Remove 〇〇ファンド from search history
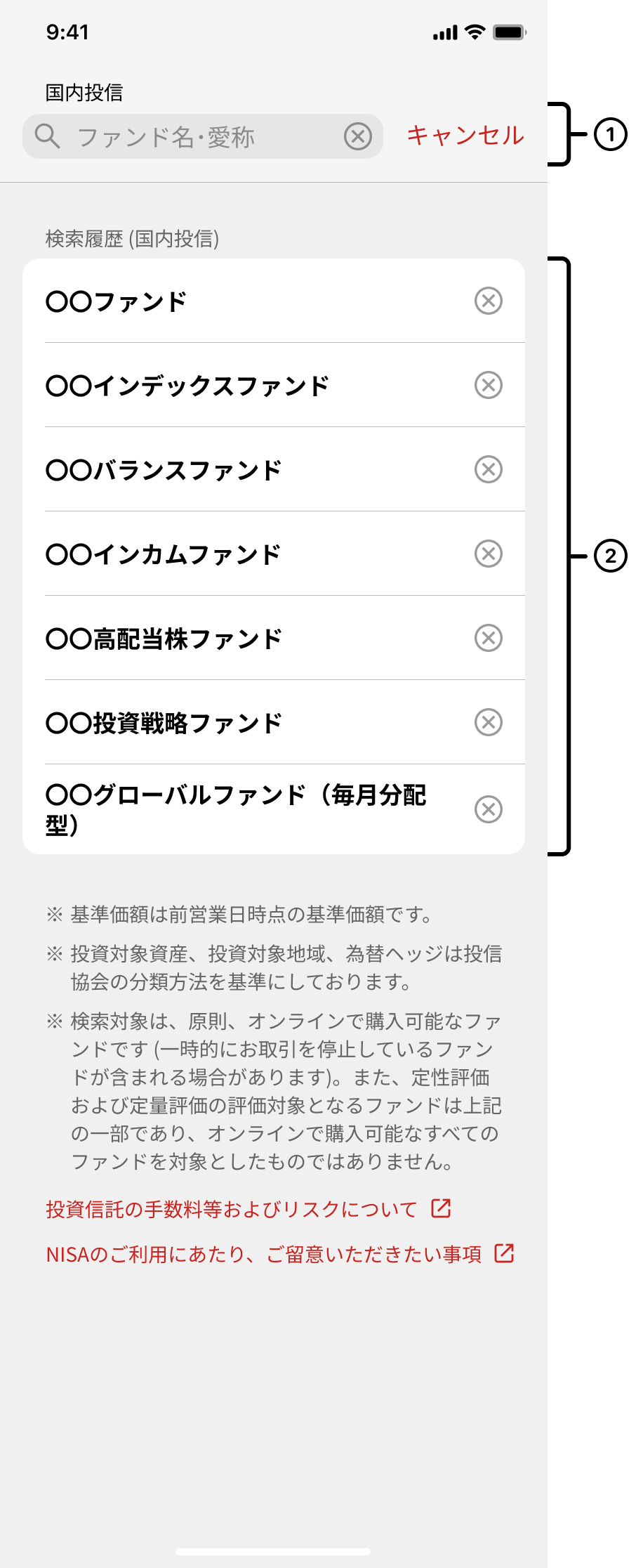Viewport: 643px width, 1568px height. pos(489,301)
